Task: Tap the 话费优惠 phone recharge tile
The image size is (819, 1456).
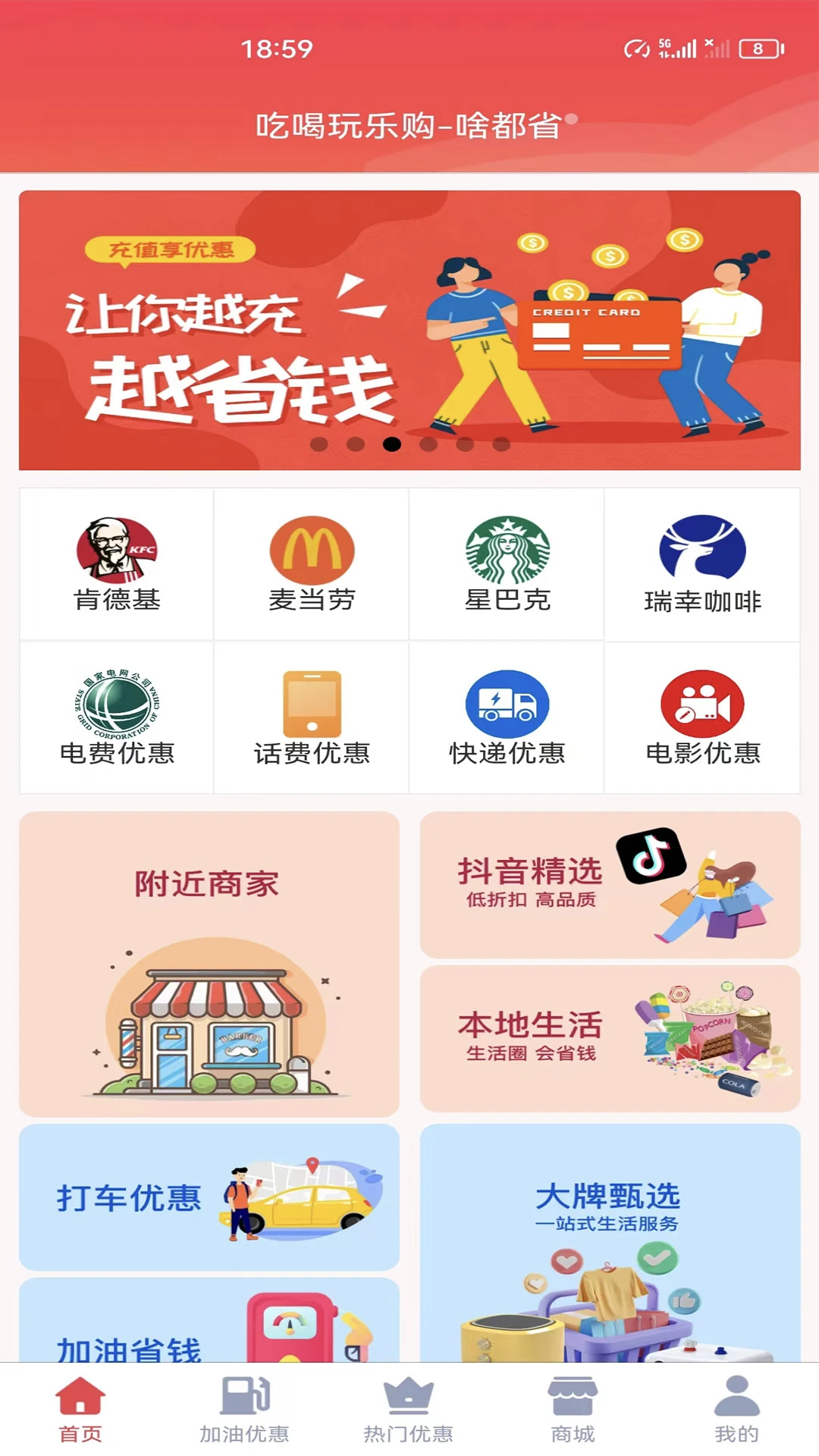Action: (x=312, y=717)
